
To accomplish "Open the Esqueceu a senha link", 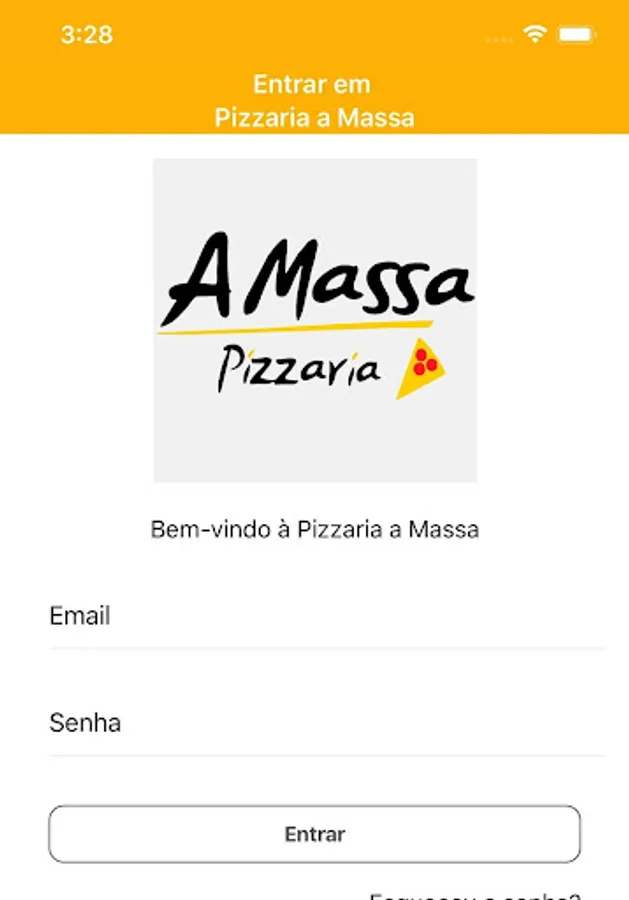I will coord(475,895).
